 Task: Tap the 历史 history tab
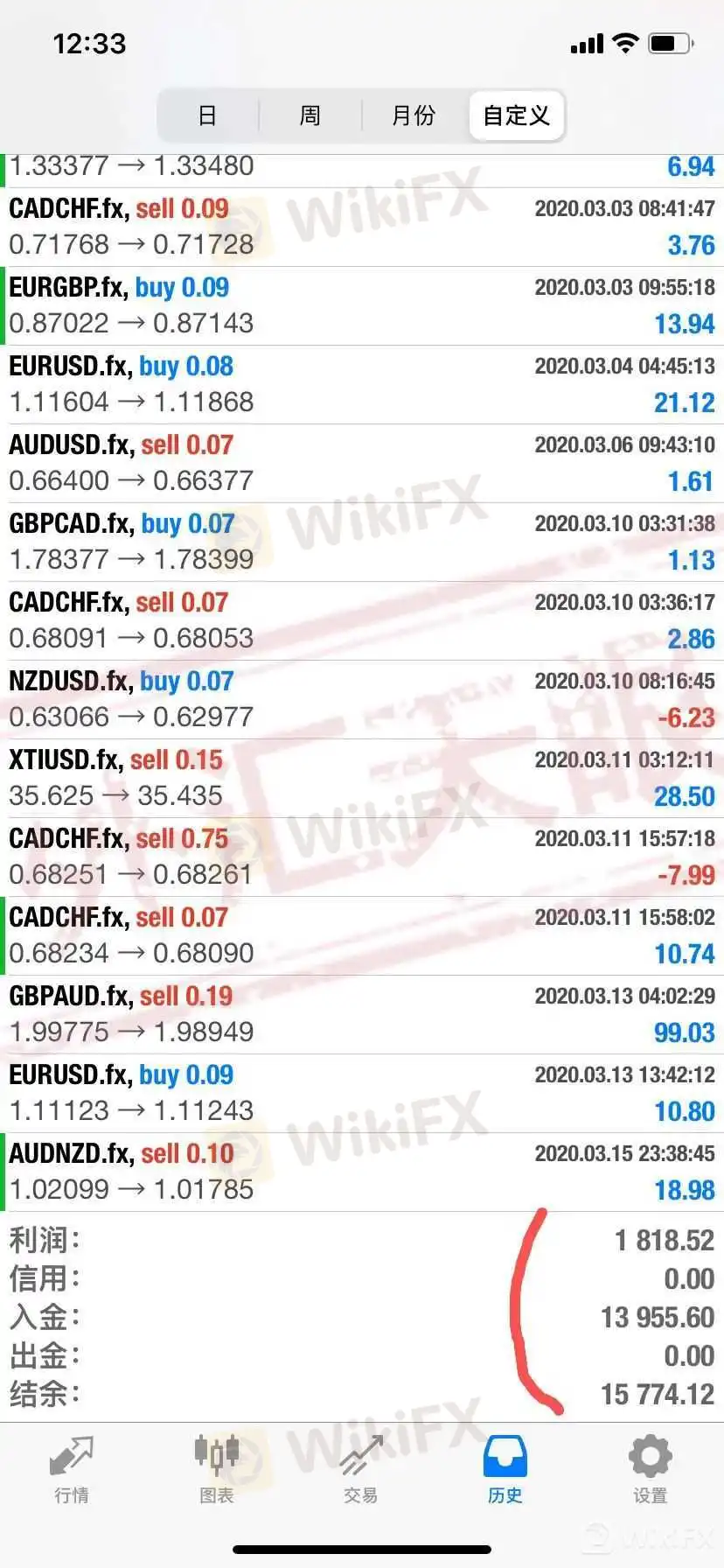click(x=505, y=1470)
